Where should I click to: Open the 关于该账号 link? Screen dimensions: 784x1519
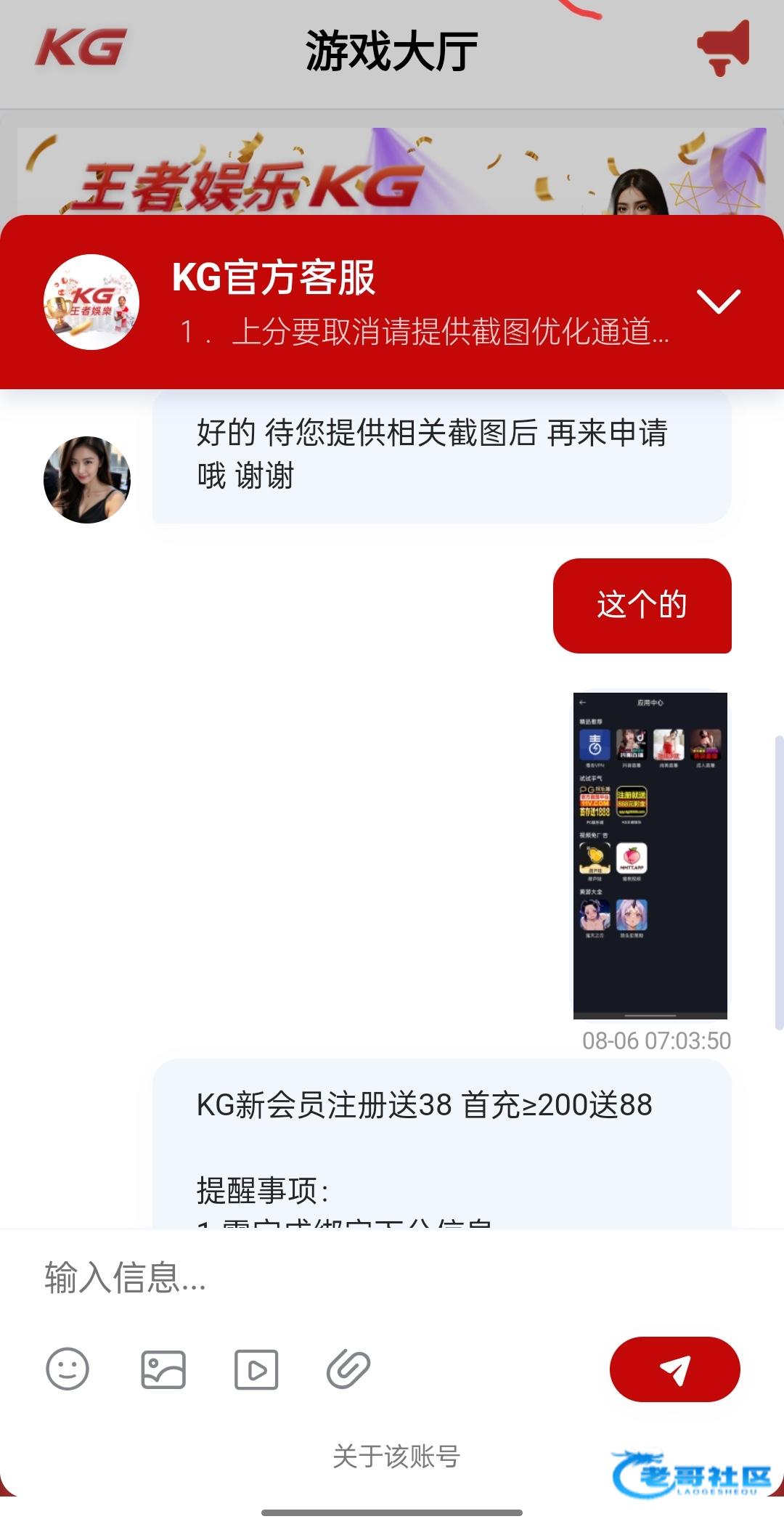(x=396, y=1457)
